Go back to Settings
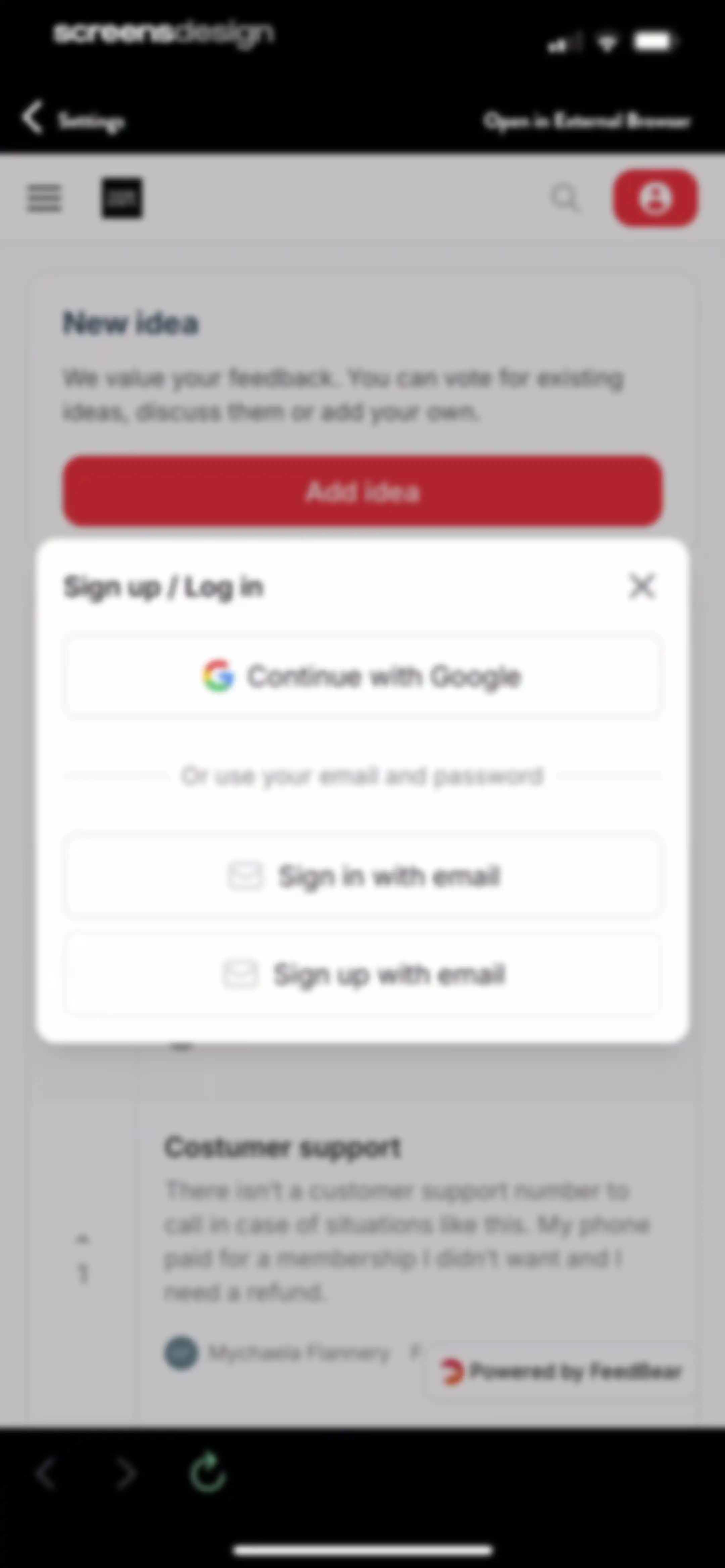725x1568 pixels. [x=73, y=119]
